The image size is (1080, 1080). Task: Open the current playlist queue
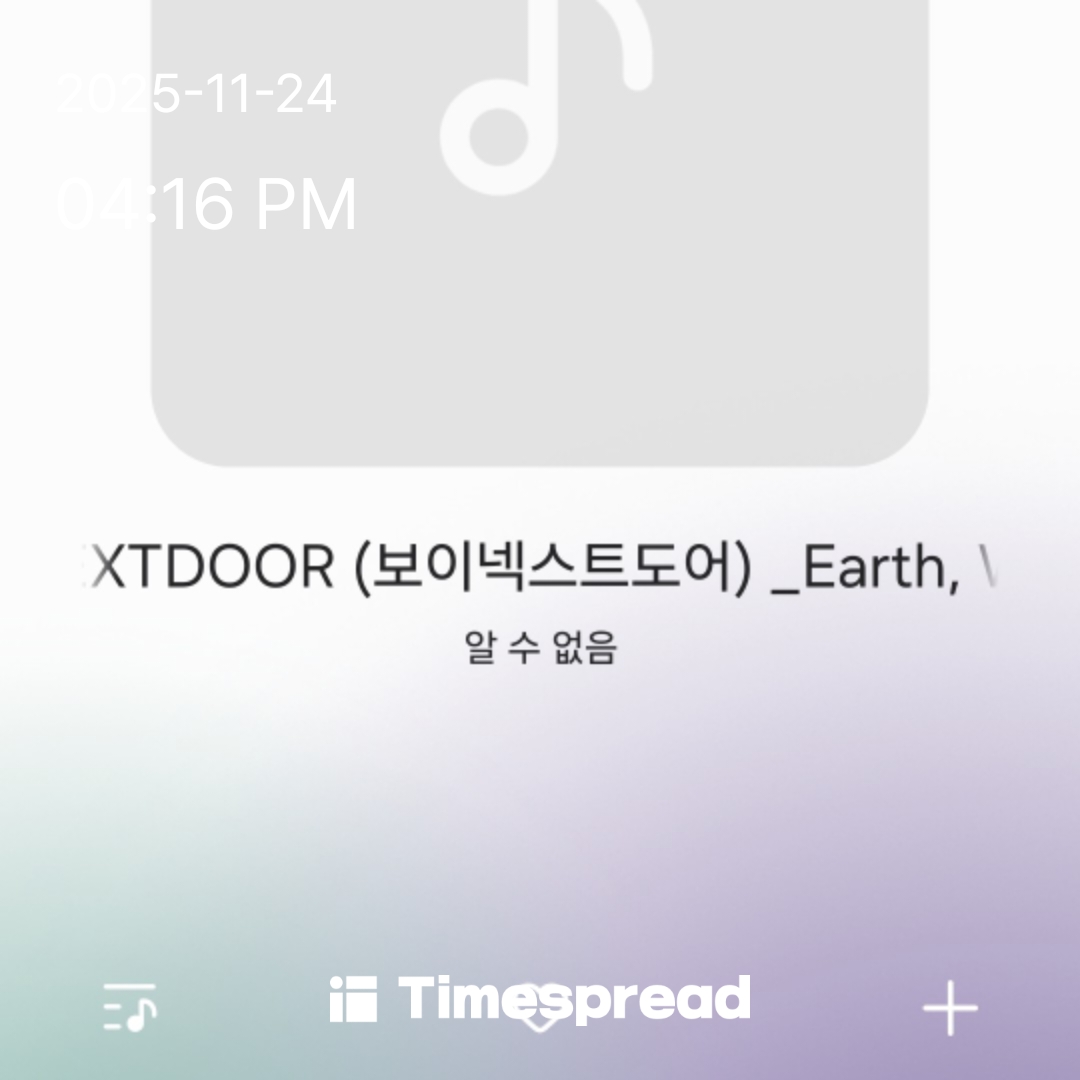[130, 1006]
